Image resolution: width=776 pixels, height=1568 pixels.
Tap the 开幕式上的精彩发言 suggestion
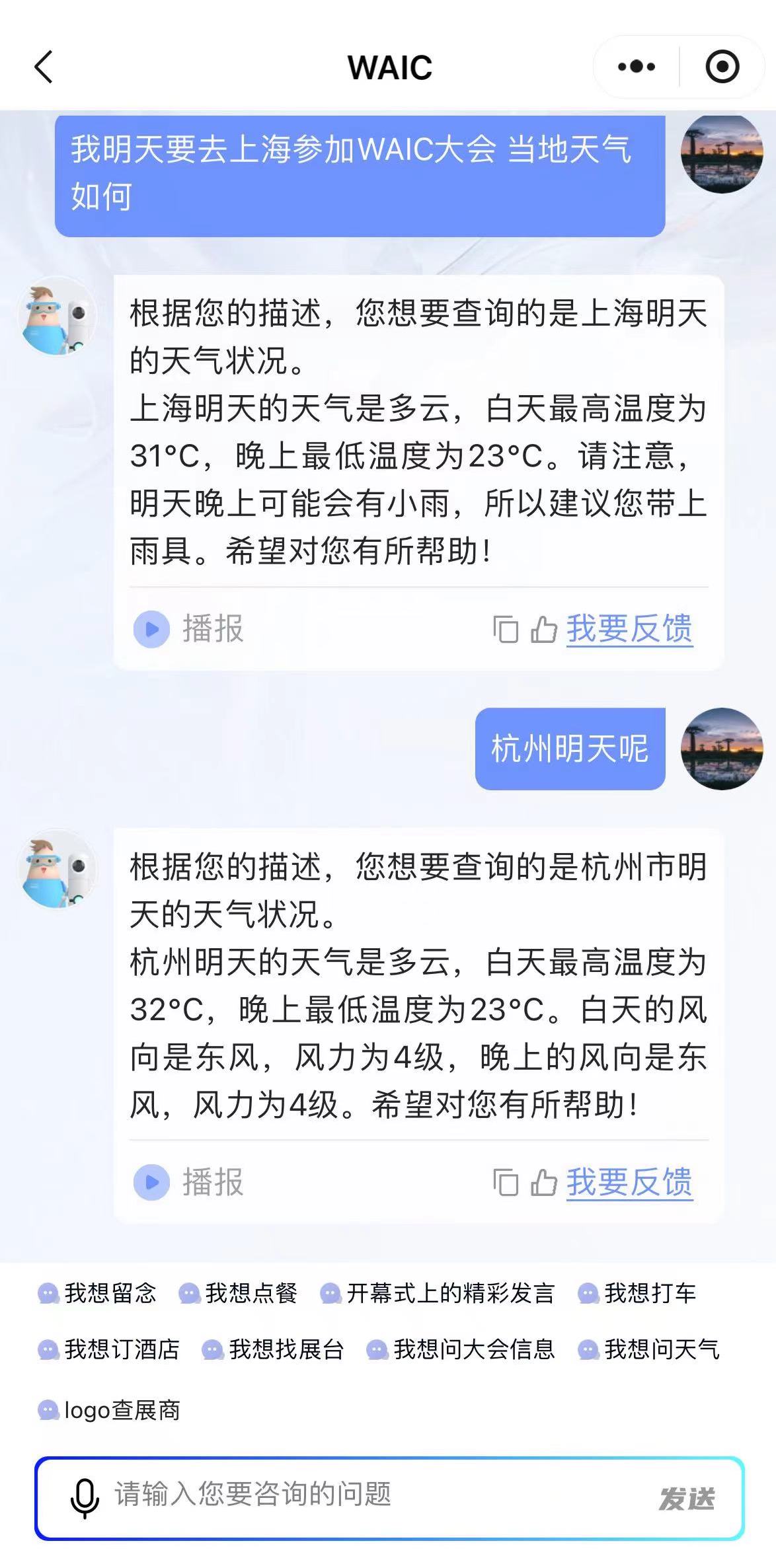(x=438, y=1293)
